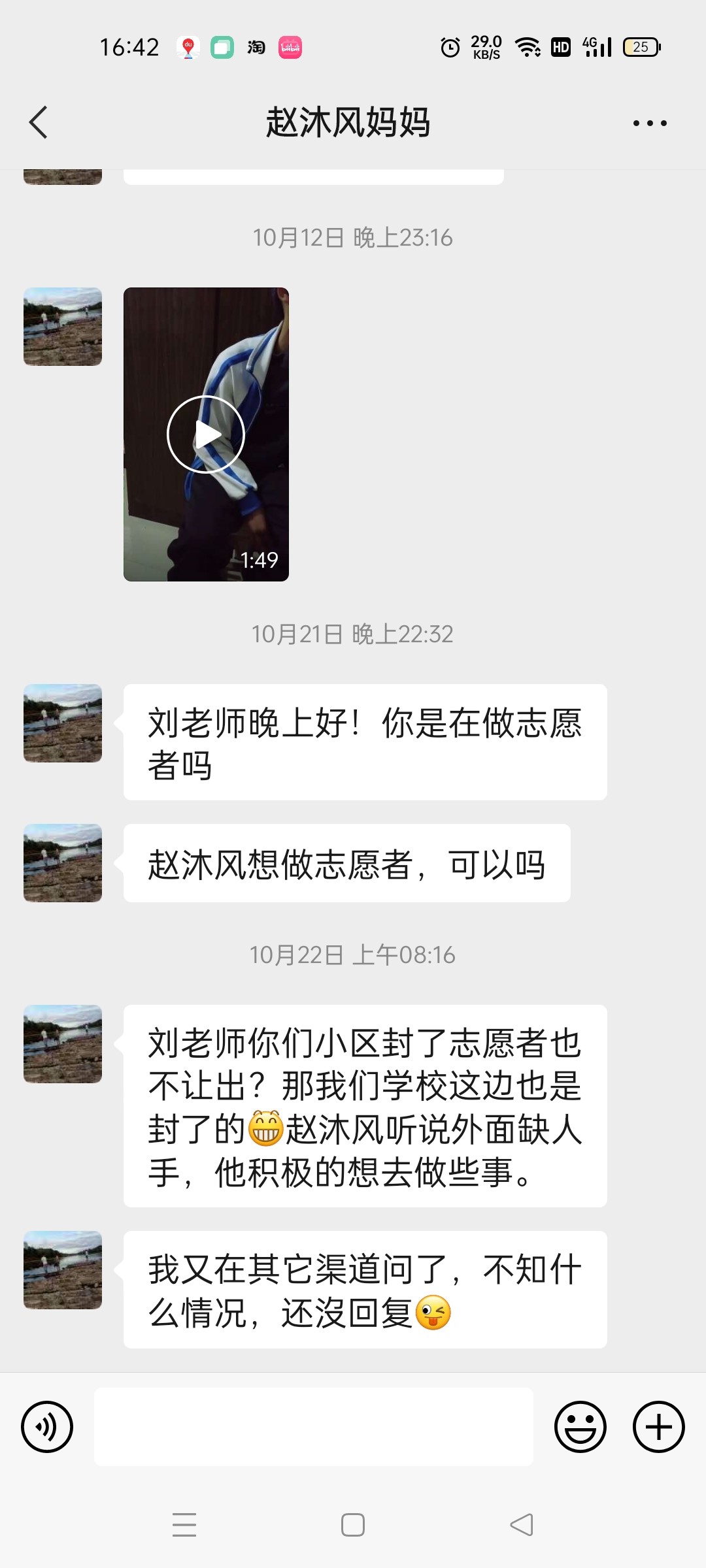Viewport: 706px width, 1568px height.
Task: Tap the 10月22日 上午08:16 timestamp
Action: click(x=352, y=954)
